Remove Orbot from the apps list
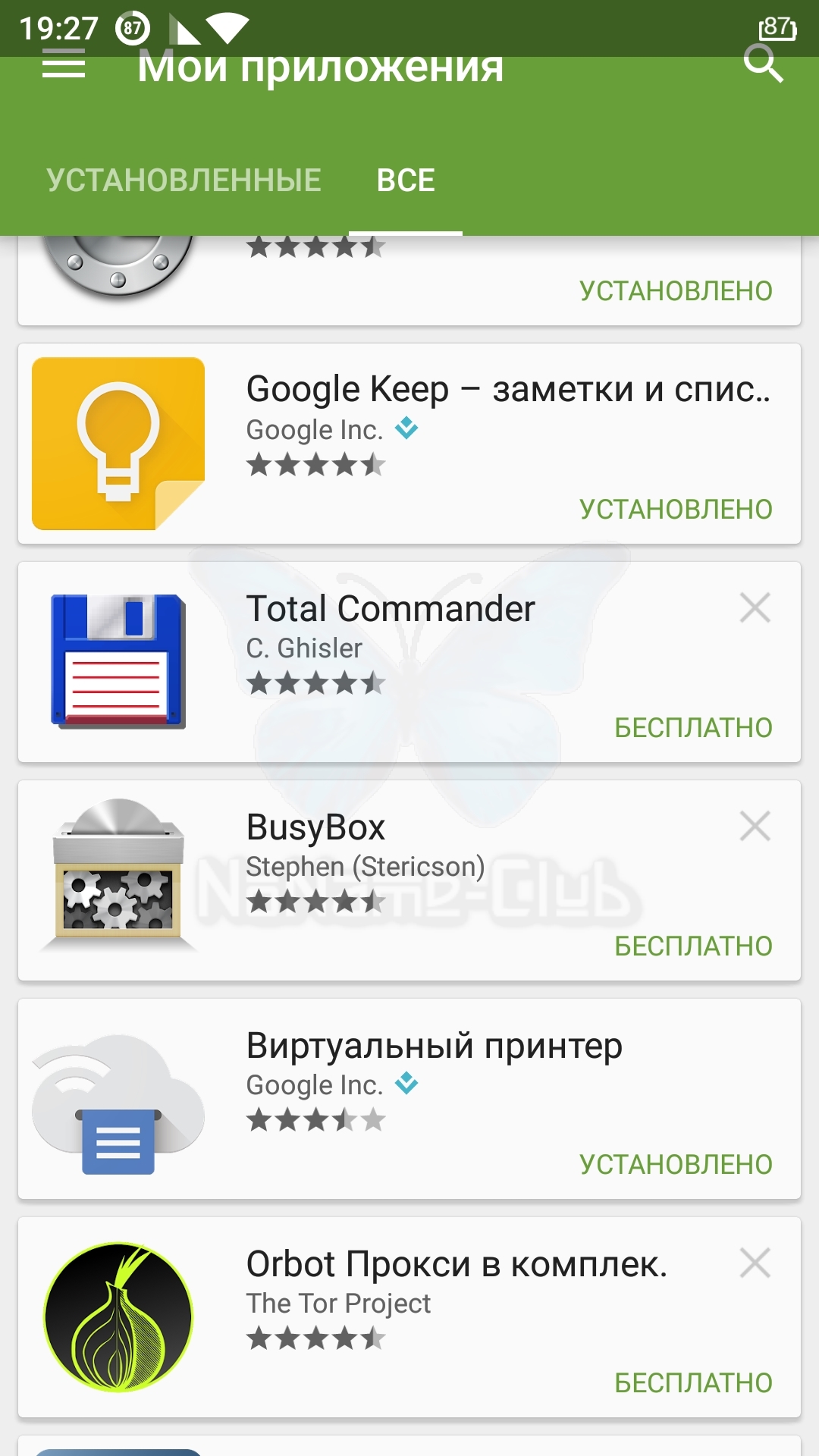The height and width of the screenshot is (1456, 819). pyautogui.click(x=755, y=1263)
